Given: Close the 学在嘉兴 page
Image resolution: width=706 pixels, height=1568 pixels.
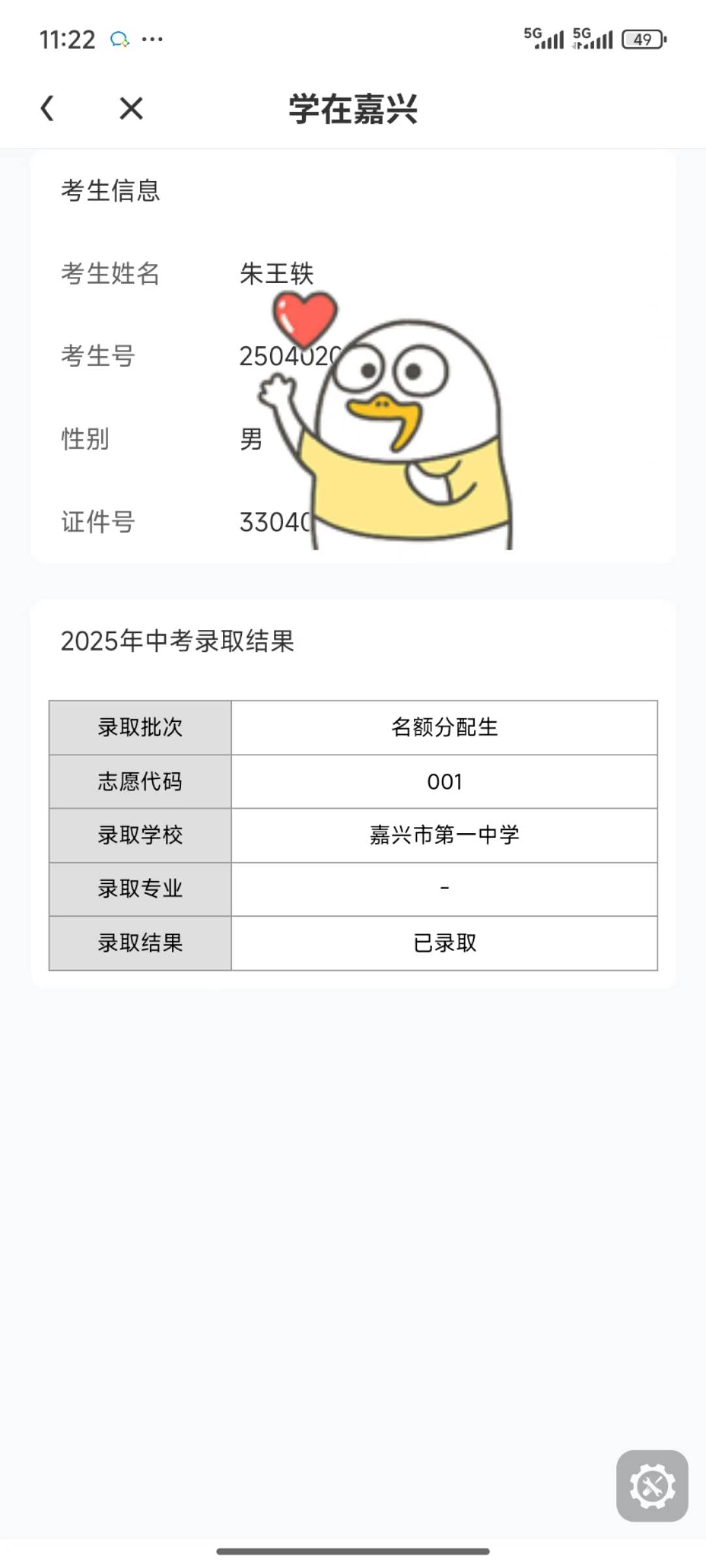Looking at the screenshot, I should click(131, 108).
